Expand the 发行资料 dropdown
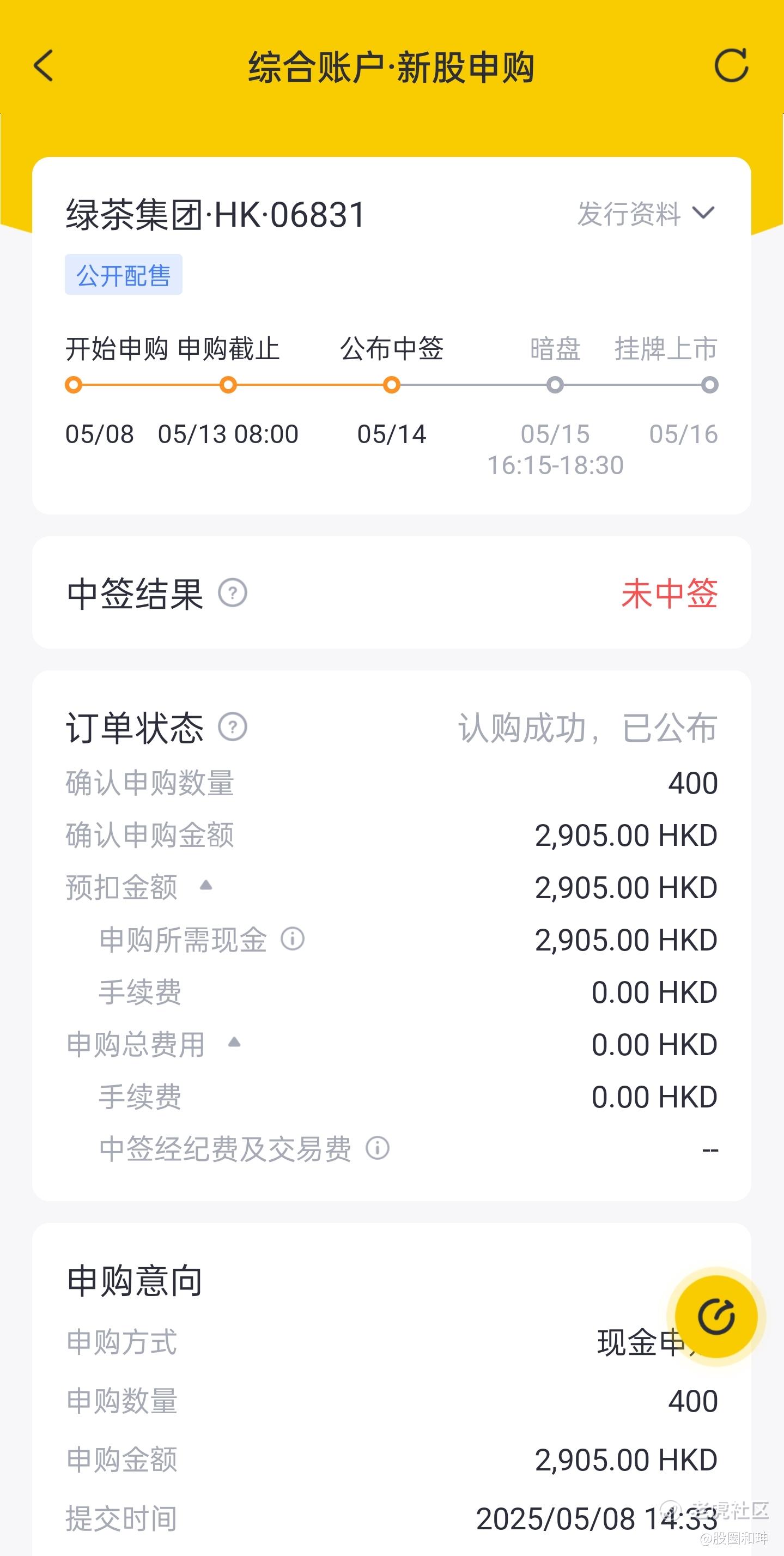The height and width of the screenshot is (1556, 784). (646, 214)
